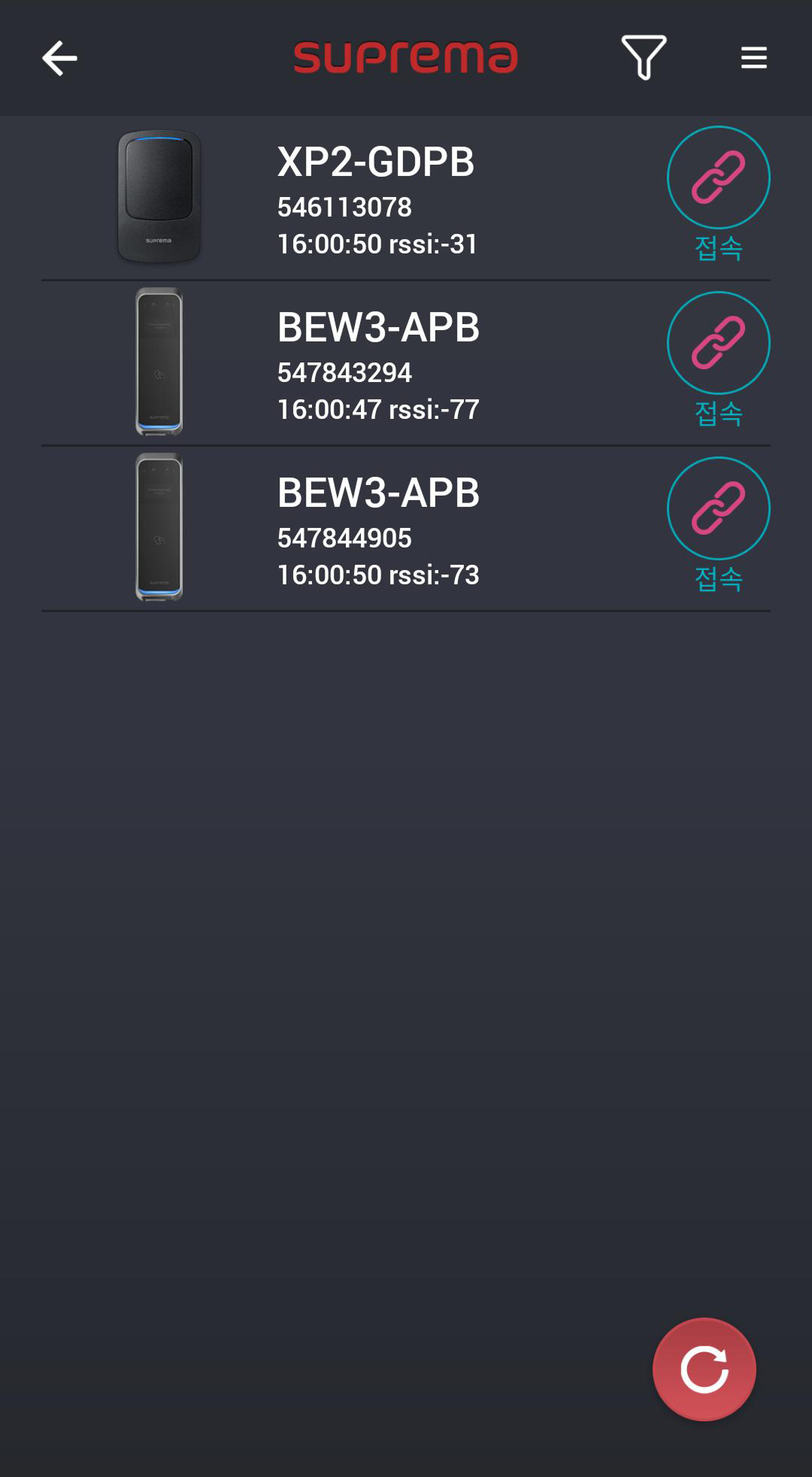Open the hamburger menu
Screen dimensions: 812x1477
click(753, 57)
